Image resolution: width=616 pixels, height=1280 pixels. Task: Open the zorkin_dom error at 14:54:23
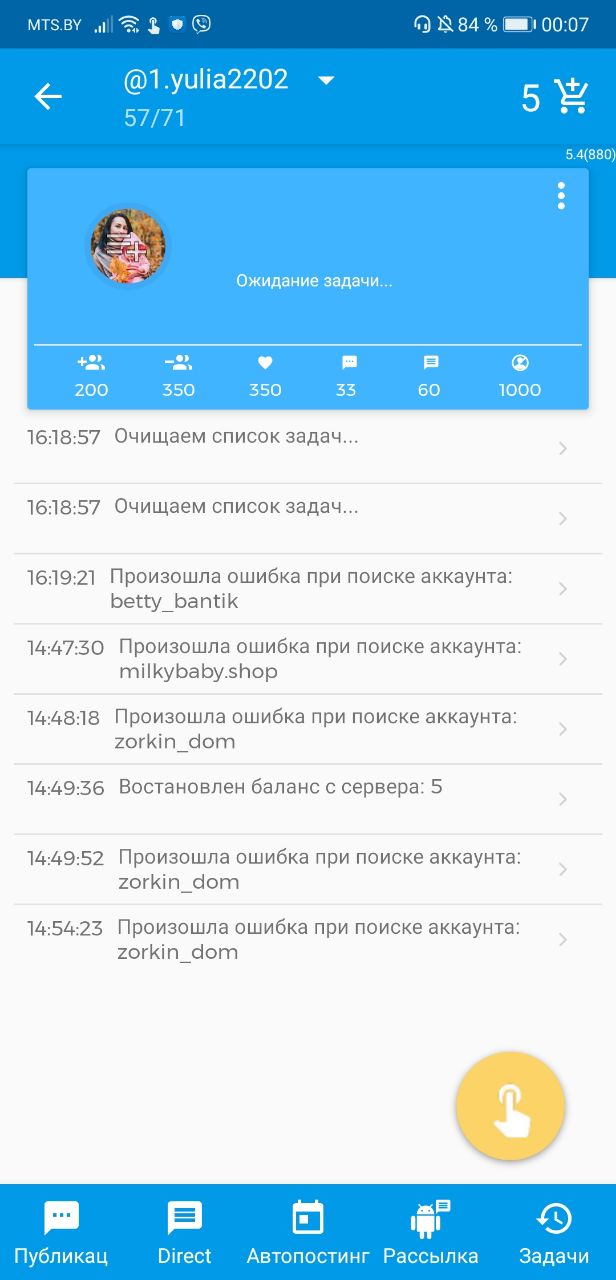coord(308,939)
